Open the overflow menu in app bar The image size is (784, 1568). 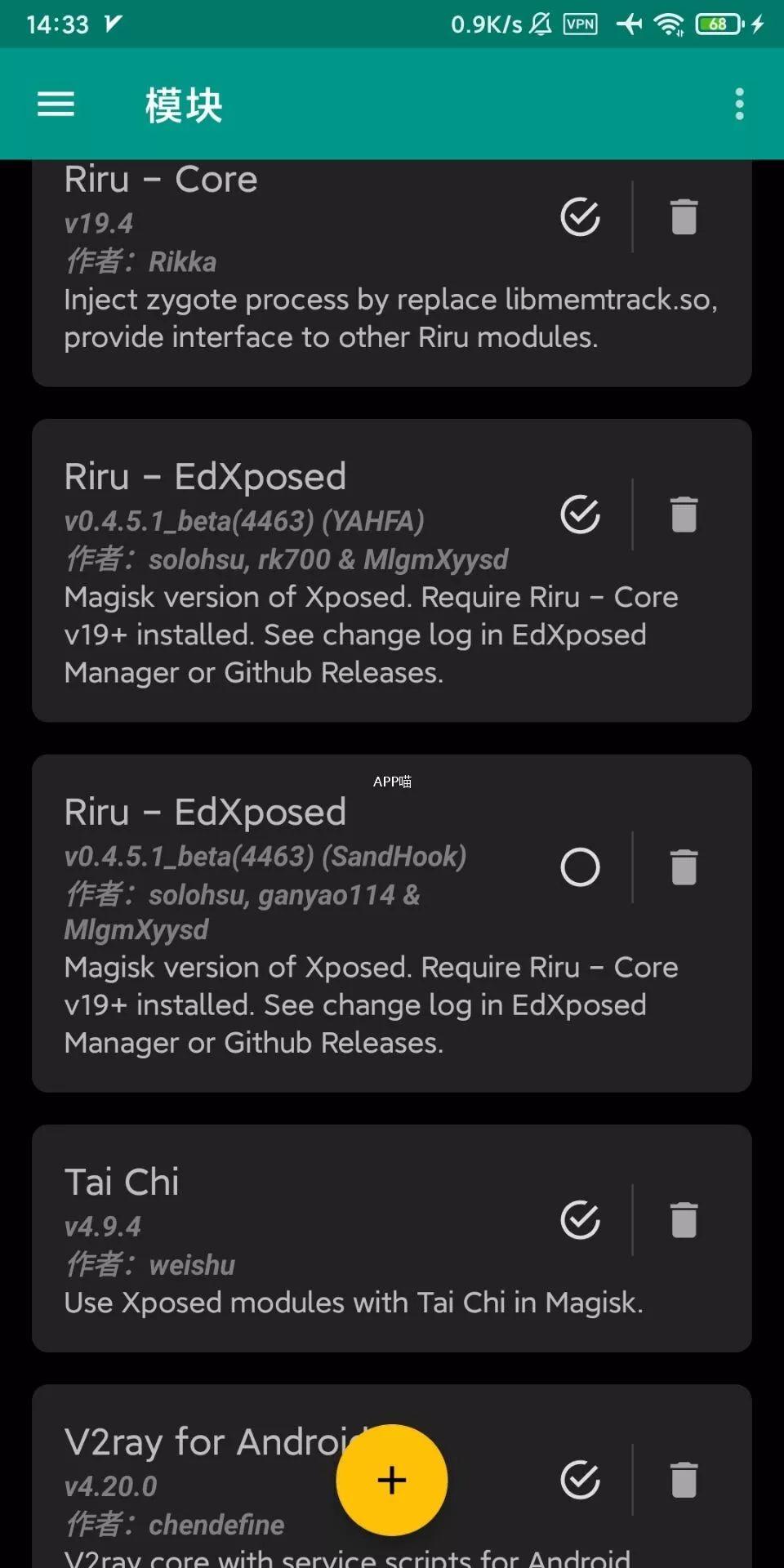click(739, 105)
